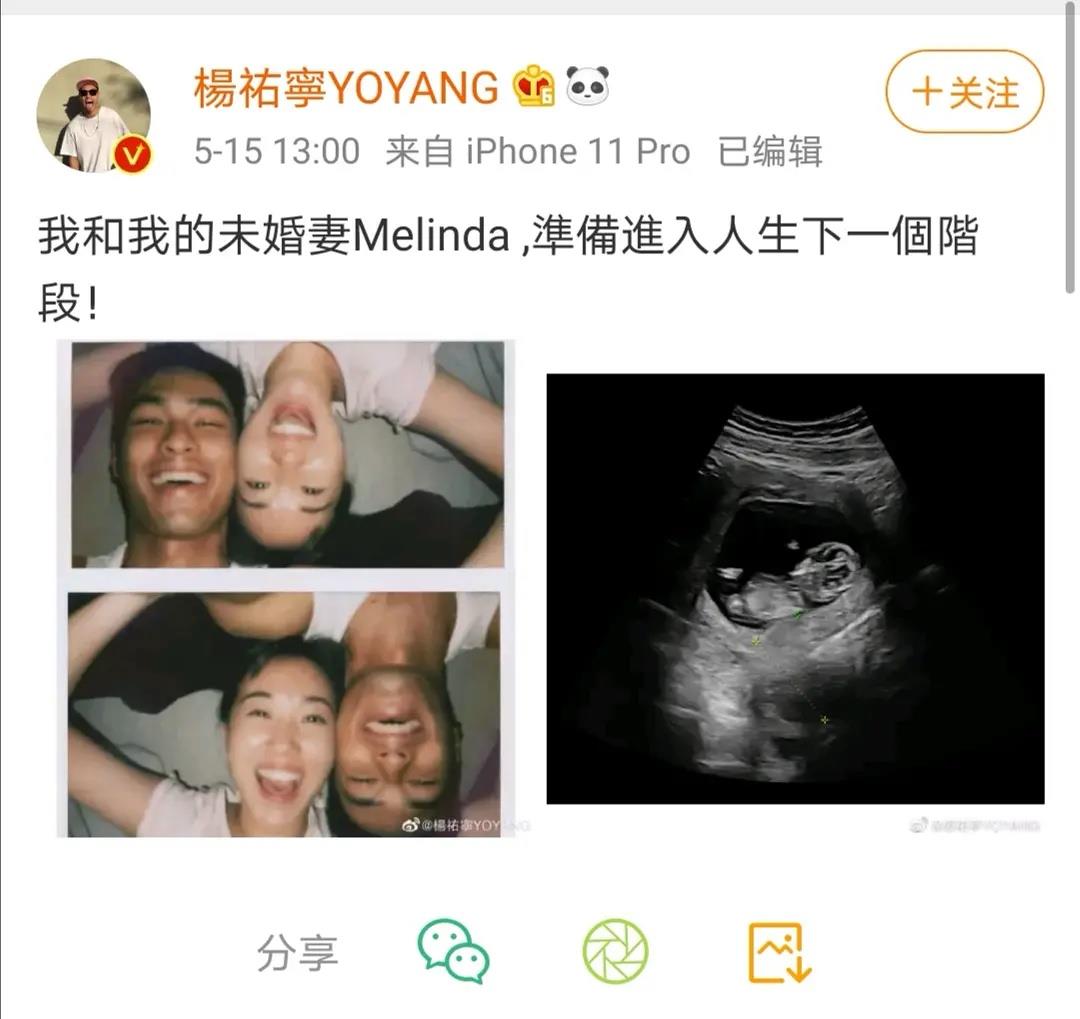Image resolution: width=1080 pixels, height=1019 pixels.
Task: View the ultrasound image
Action: pos(795,588)
